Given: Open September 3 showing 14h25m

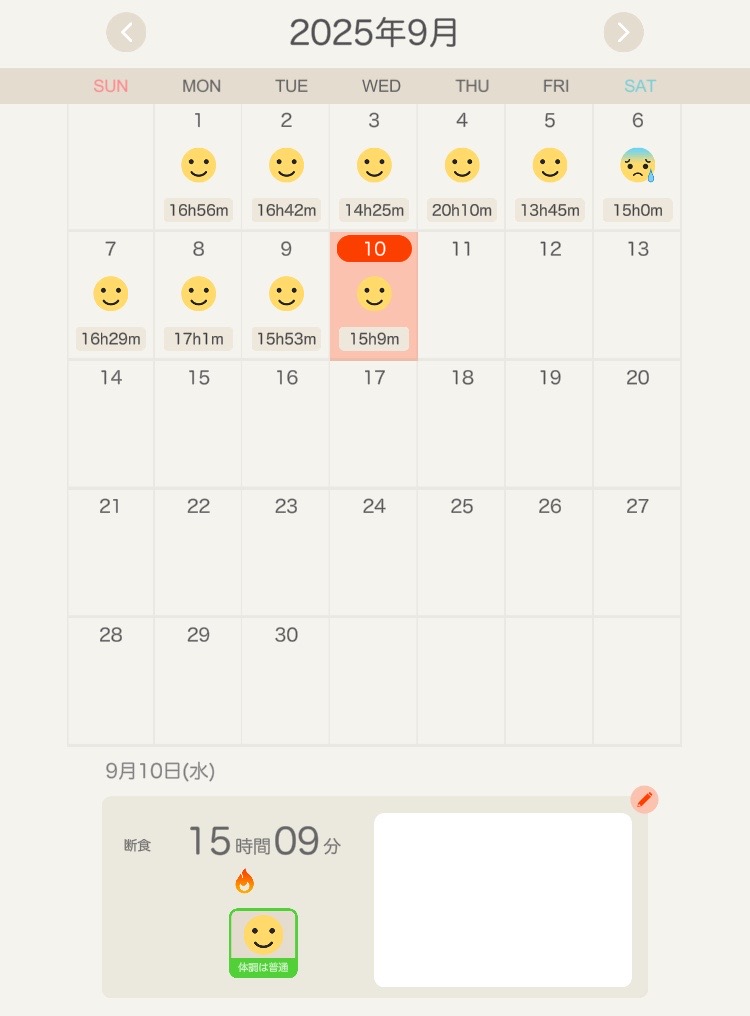Looking at the screenshot, I should pos(374,167).
